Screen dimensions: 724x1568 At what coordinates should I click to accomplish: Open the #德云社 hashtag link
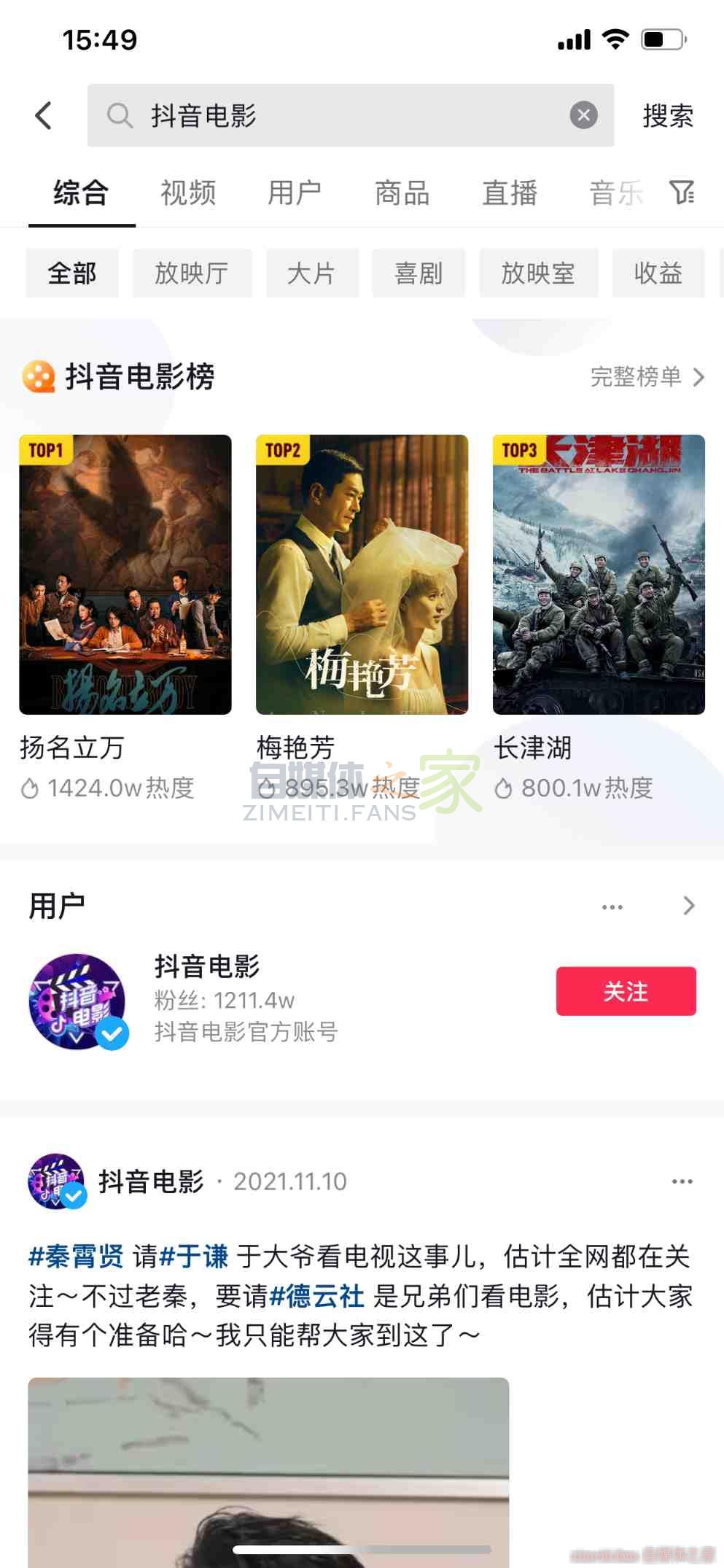tap(318, 1292)
